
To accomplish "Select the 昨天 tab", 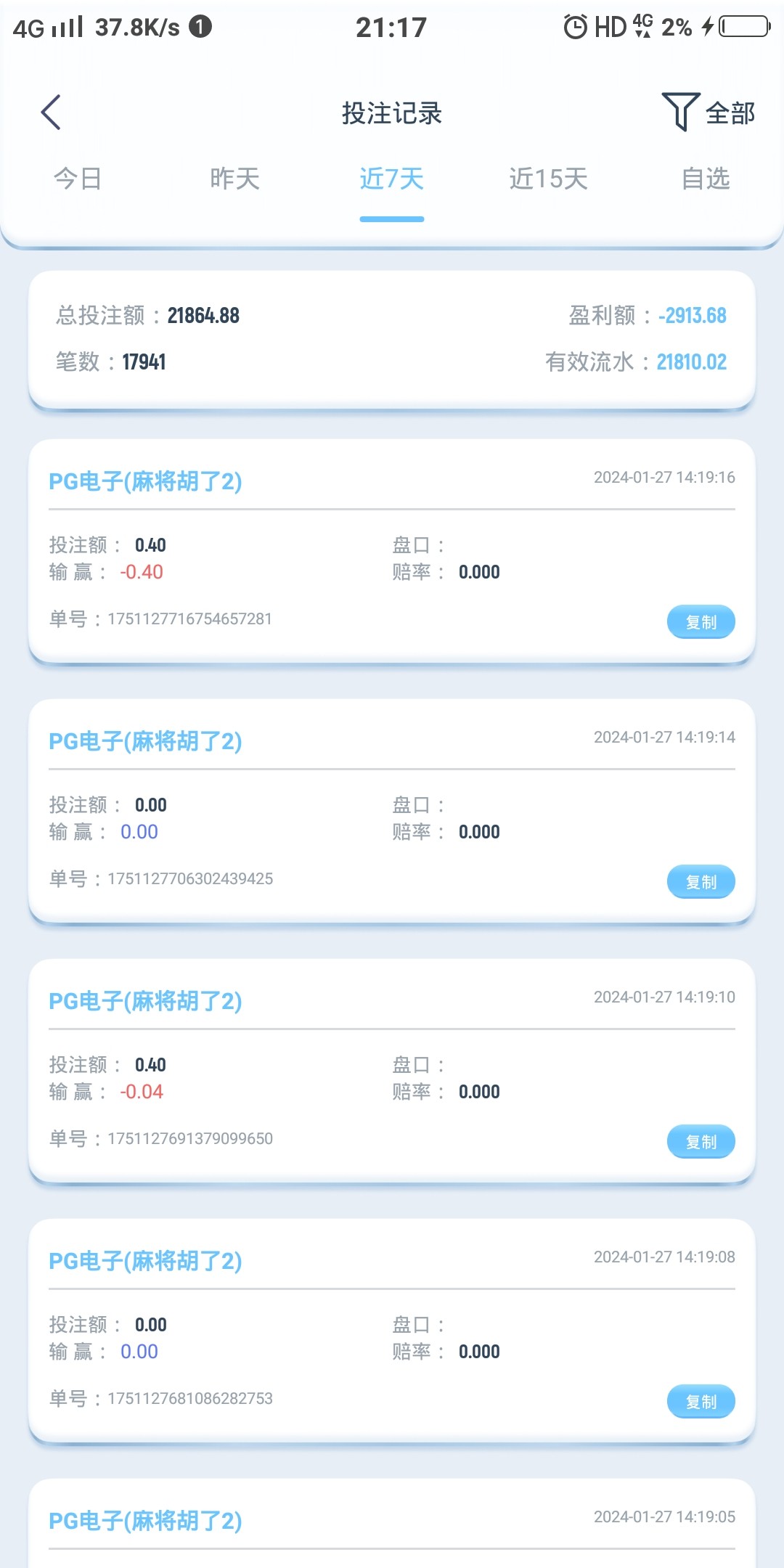I will coord(234,179).
